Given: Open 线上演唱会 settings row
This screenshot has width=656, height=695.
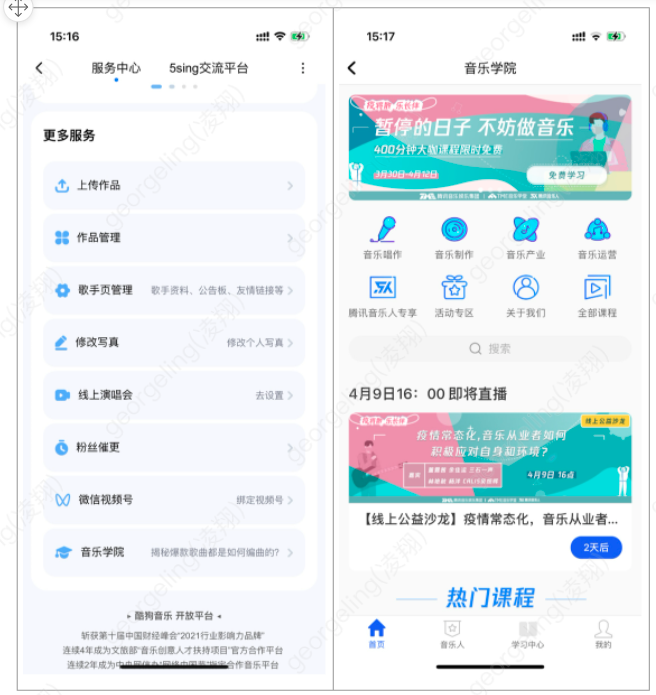Looking at the screenshot, I should 174,395.
